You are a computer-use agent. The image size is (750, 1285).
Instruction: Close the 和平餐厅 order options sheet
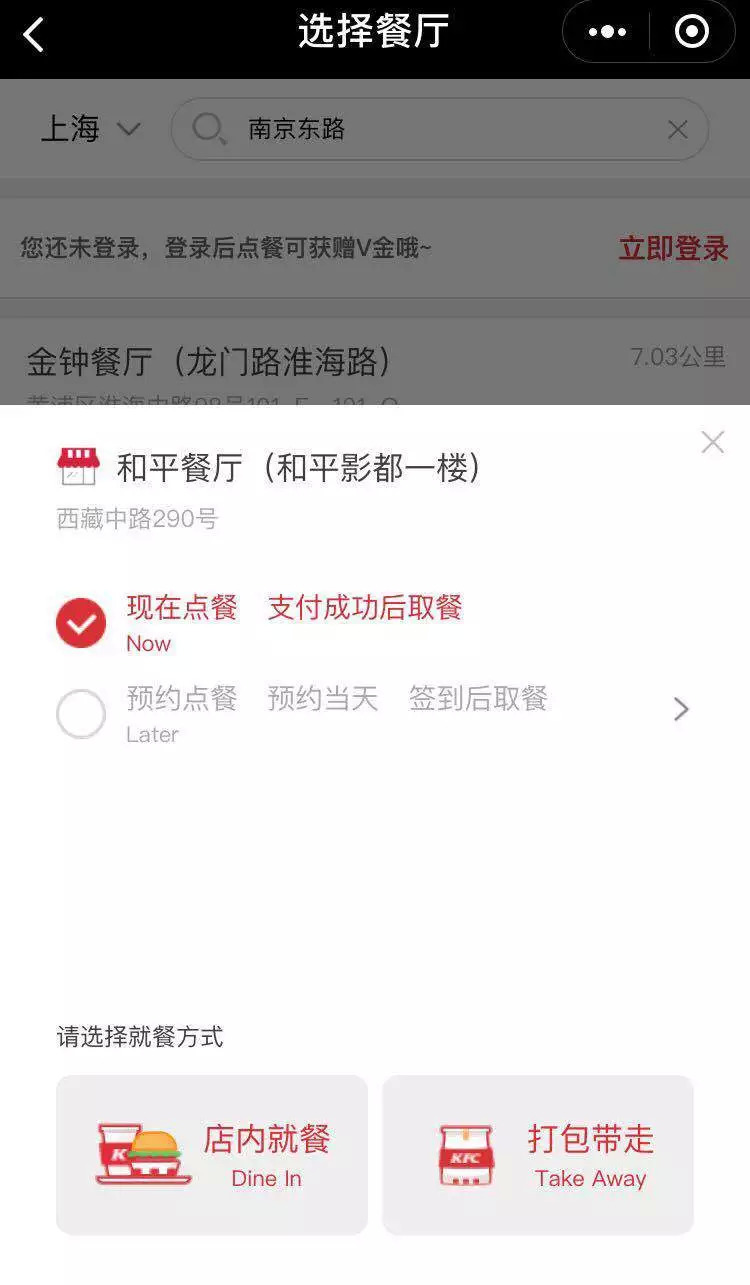tap(712, 442)
